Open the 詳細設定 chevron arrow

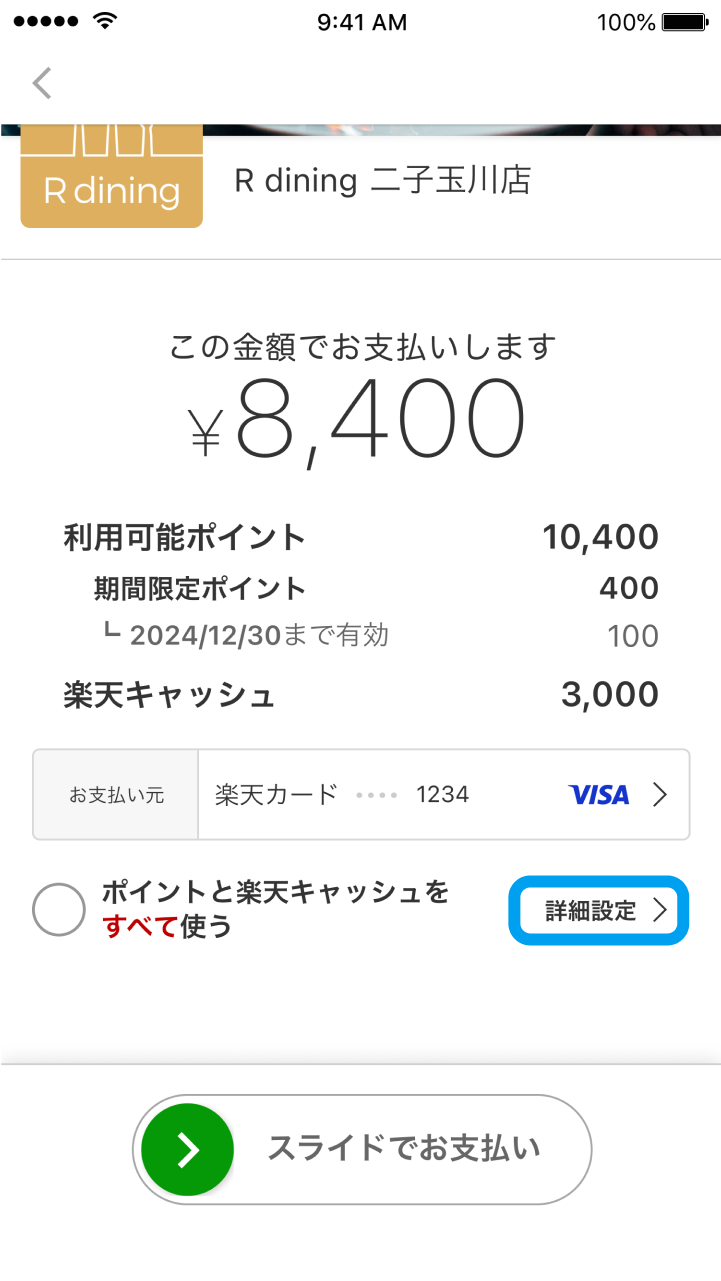click(660, 910)
